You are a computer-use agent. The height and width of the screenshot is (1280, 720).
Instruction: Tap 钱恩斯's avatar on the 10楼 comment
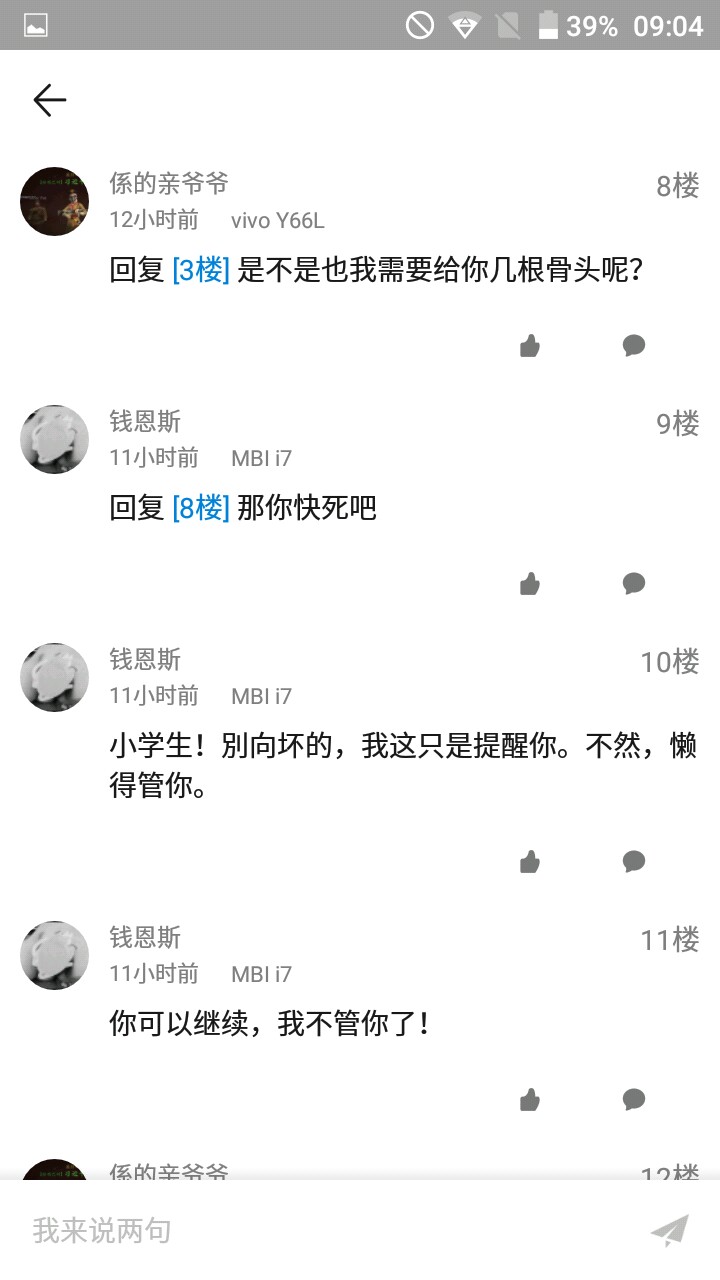pyautogui.click(x=55, y=677)
